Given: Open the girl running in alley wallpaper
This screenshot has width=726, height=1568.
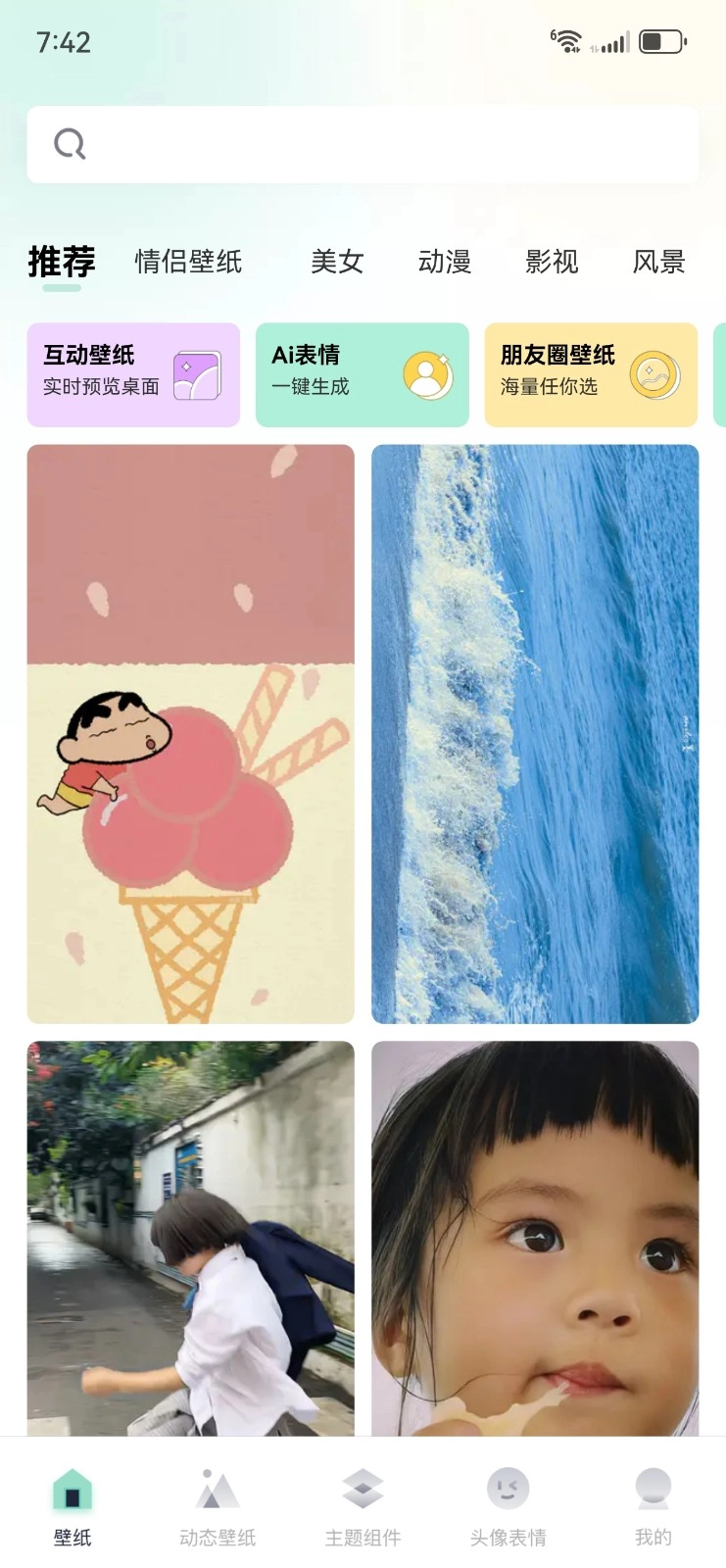Looking at the screenshot, I should (190, 1237).
